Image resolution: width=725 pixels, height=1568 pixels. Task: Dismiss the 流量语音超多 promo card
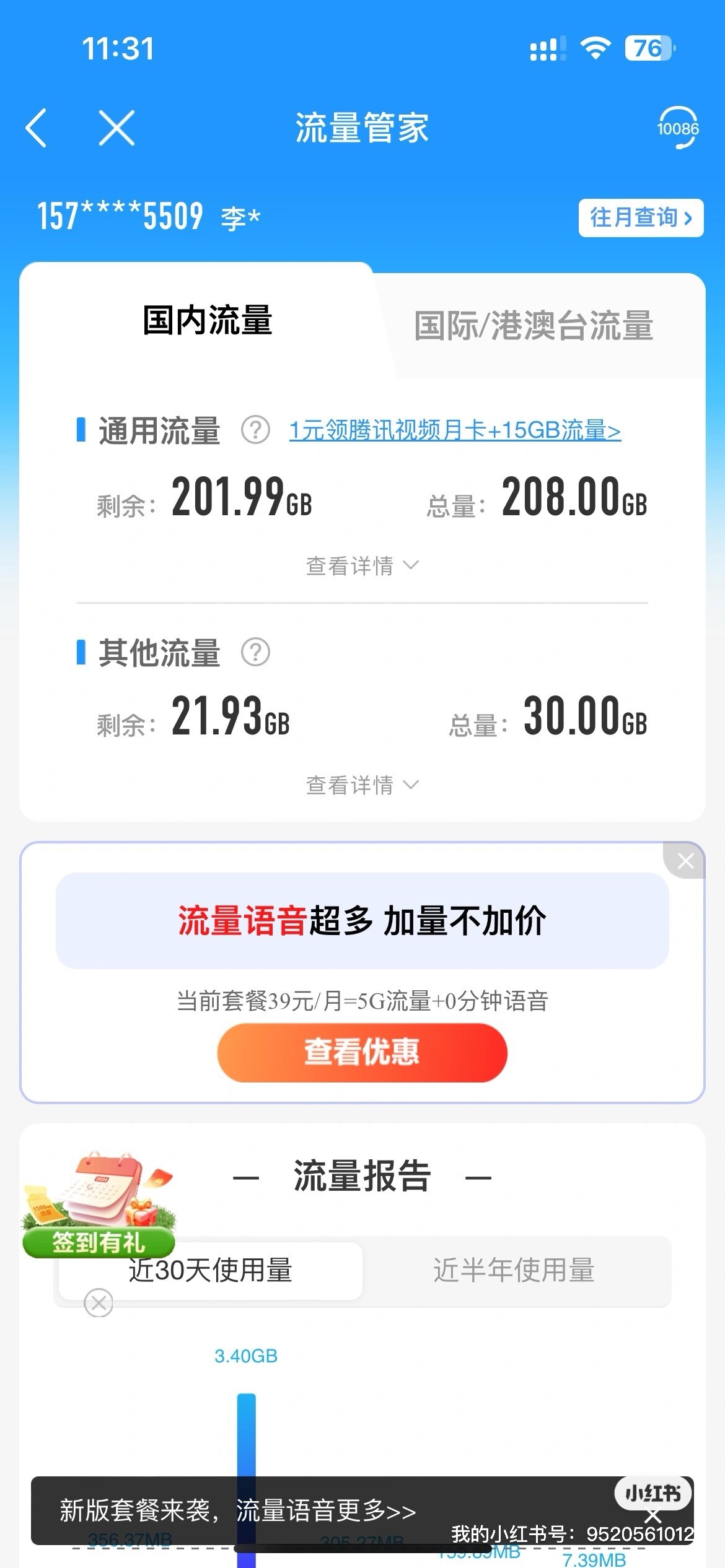coord(685,860)
